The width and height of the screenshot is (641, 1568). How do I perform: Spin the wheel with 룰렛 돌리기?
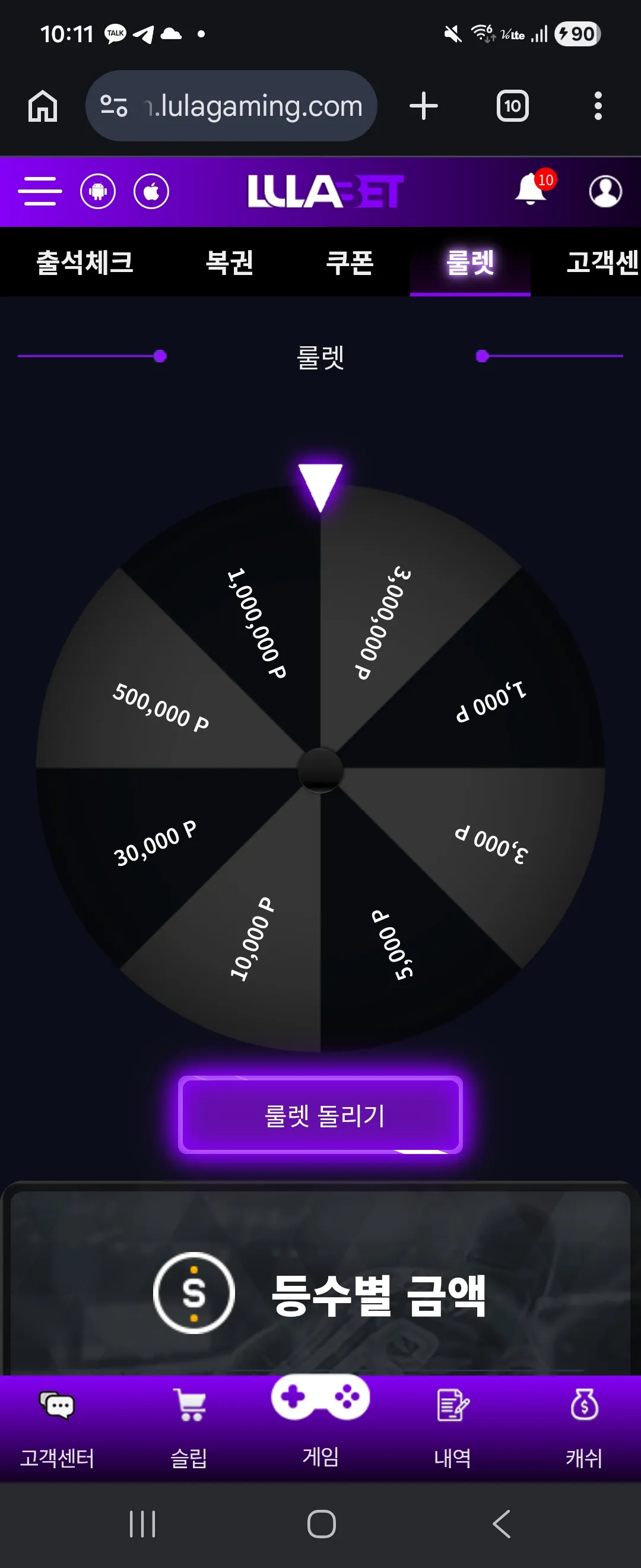[x=320, y=1114]
